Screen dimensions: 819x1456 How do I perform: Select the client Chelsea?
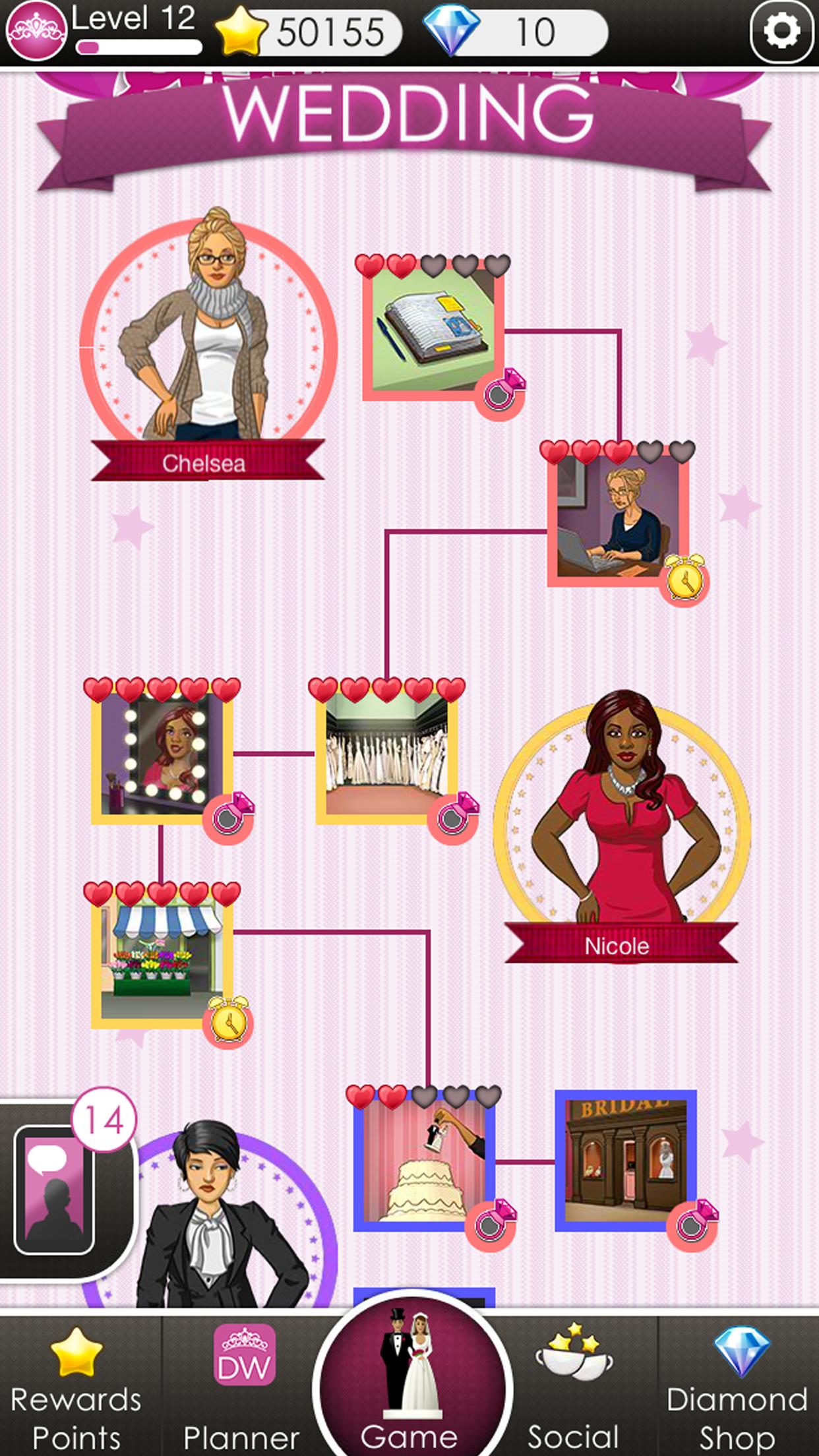(x=208, y=343)
